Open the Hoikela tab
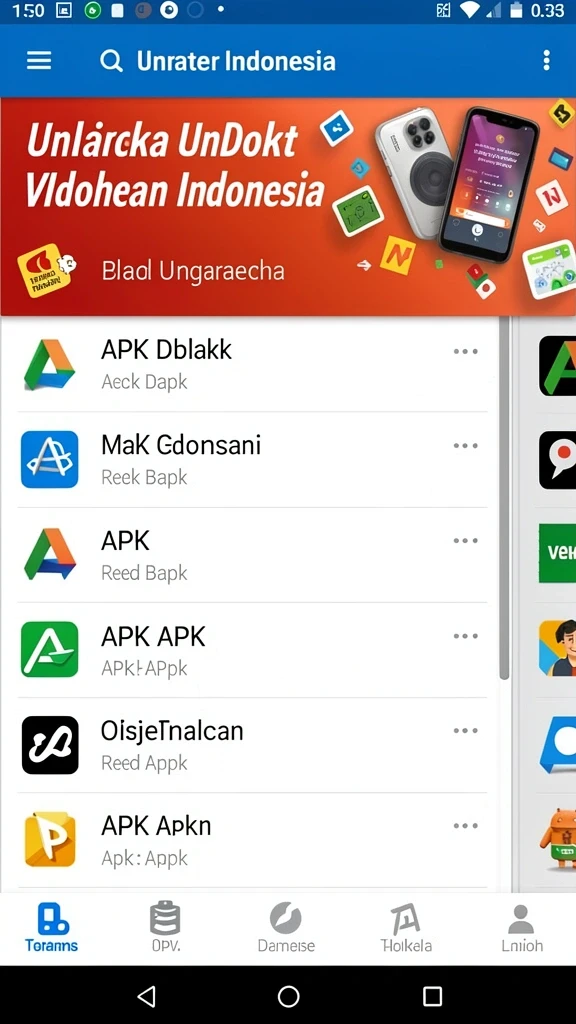 click(406, 928)
